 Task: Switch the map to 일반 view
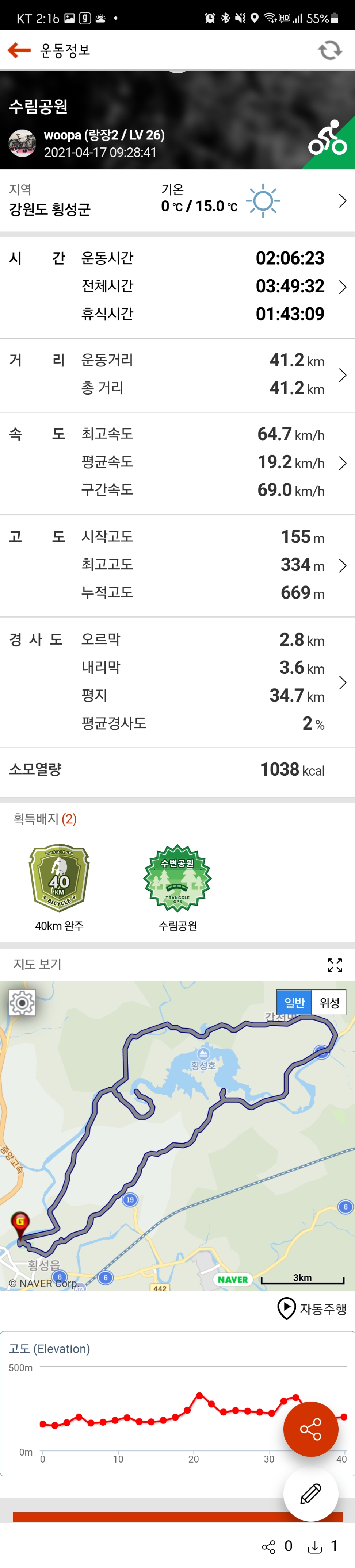coord(294,1003)
